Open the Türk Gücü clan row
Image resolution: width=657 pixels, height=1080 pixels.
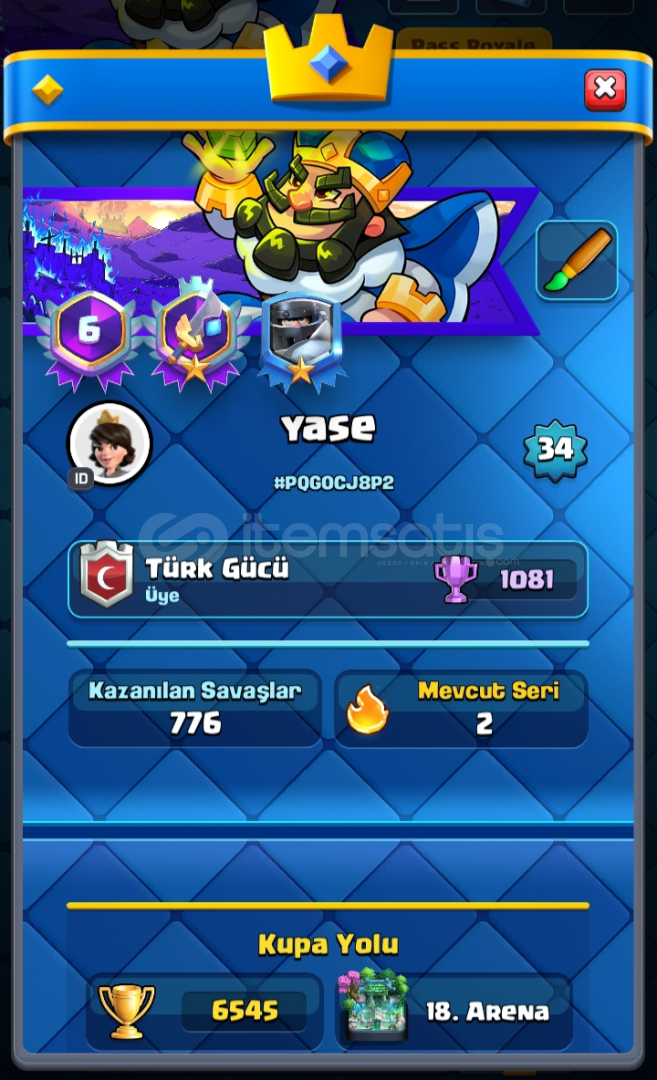tap(328, 579)
